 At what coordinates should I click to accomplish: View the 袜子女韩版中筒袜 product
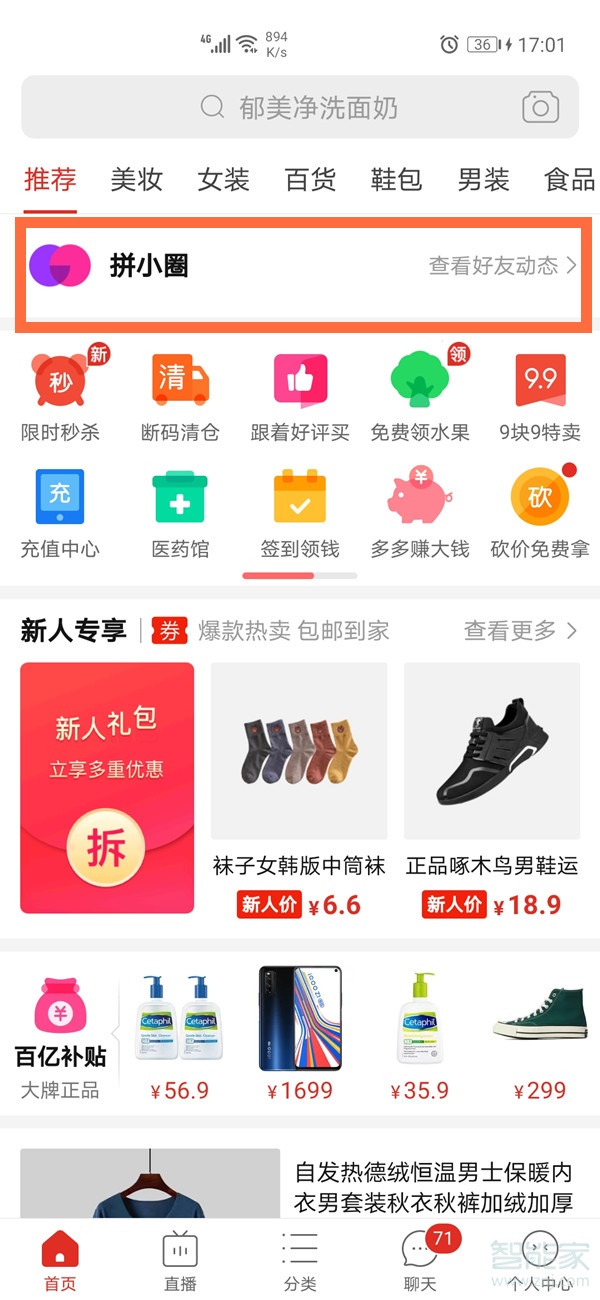(298, 770)
